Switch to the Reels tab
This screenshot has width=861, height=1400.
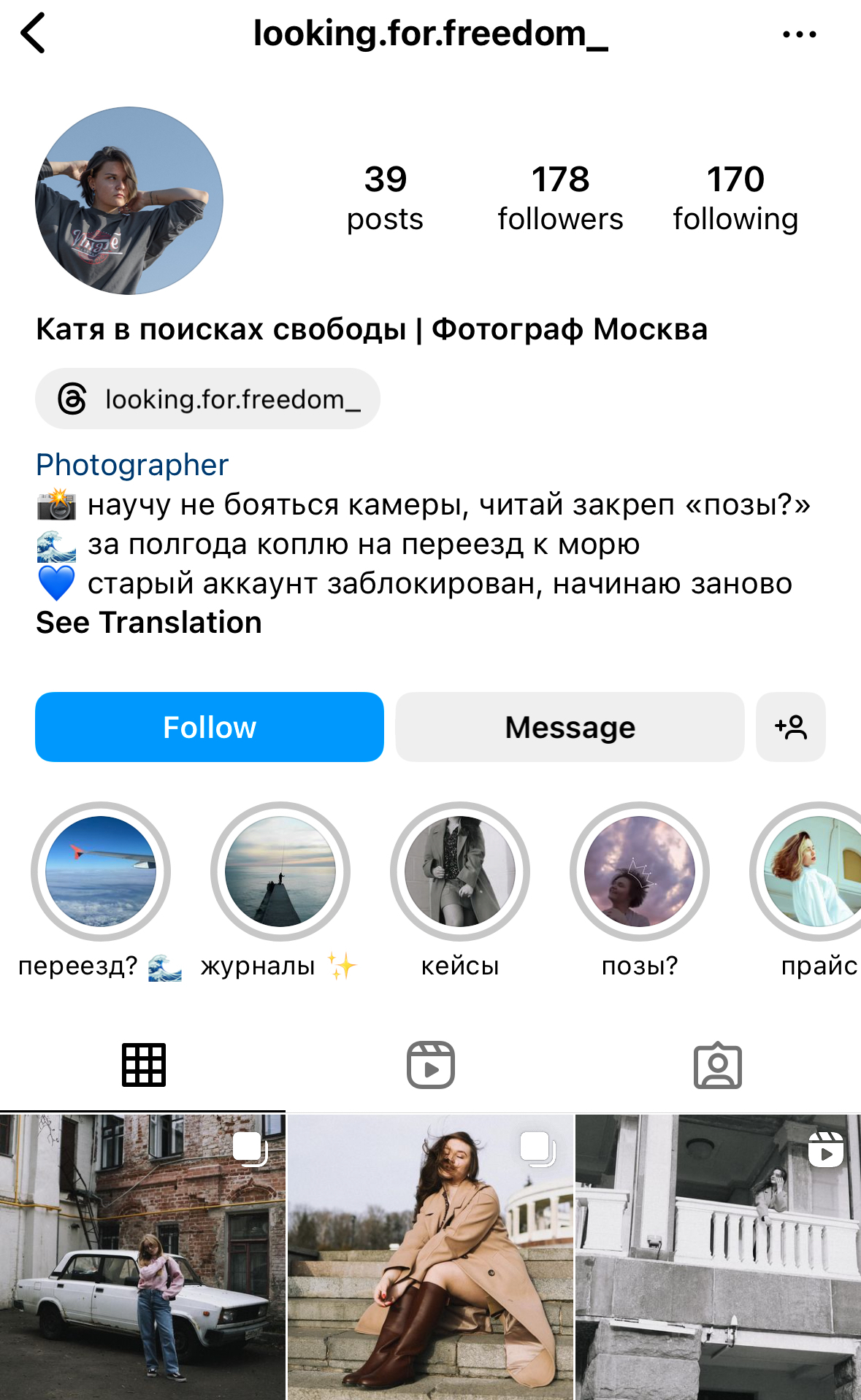pyautogui.click(x=431, y=1065)
